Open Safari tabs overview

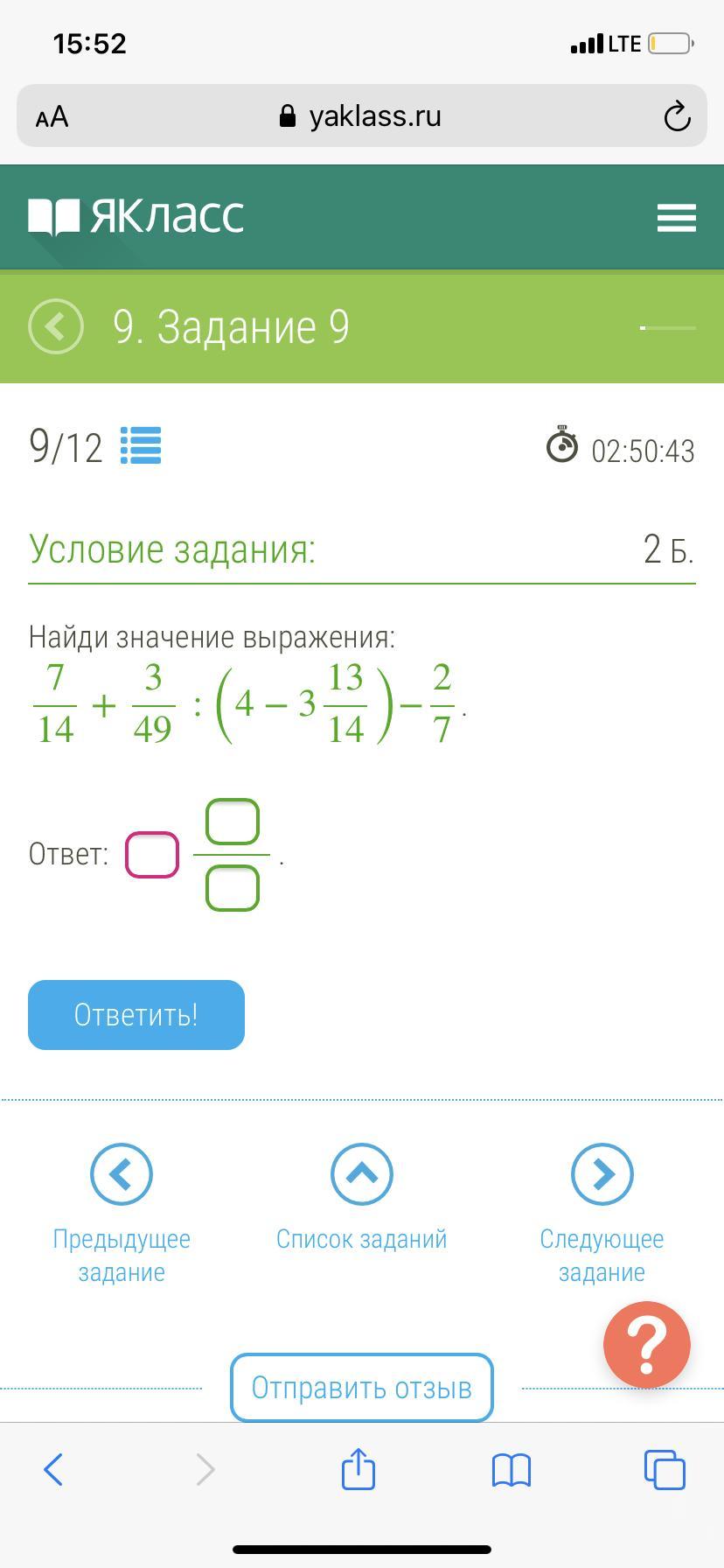pyautogui.click(x=665, y=1469)
